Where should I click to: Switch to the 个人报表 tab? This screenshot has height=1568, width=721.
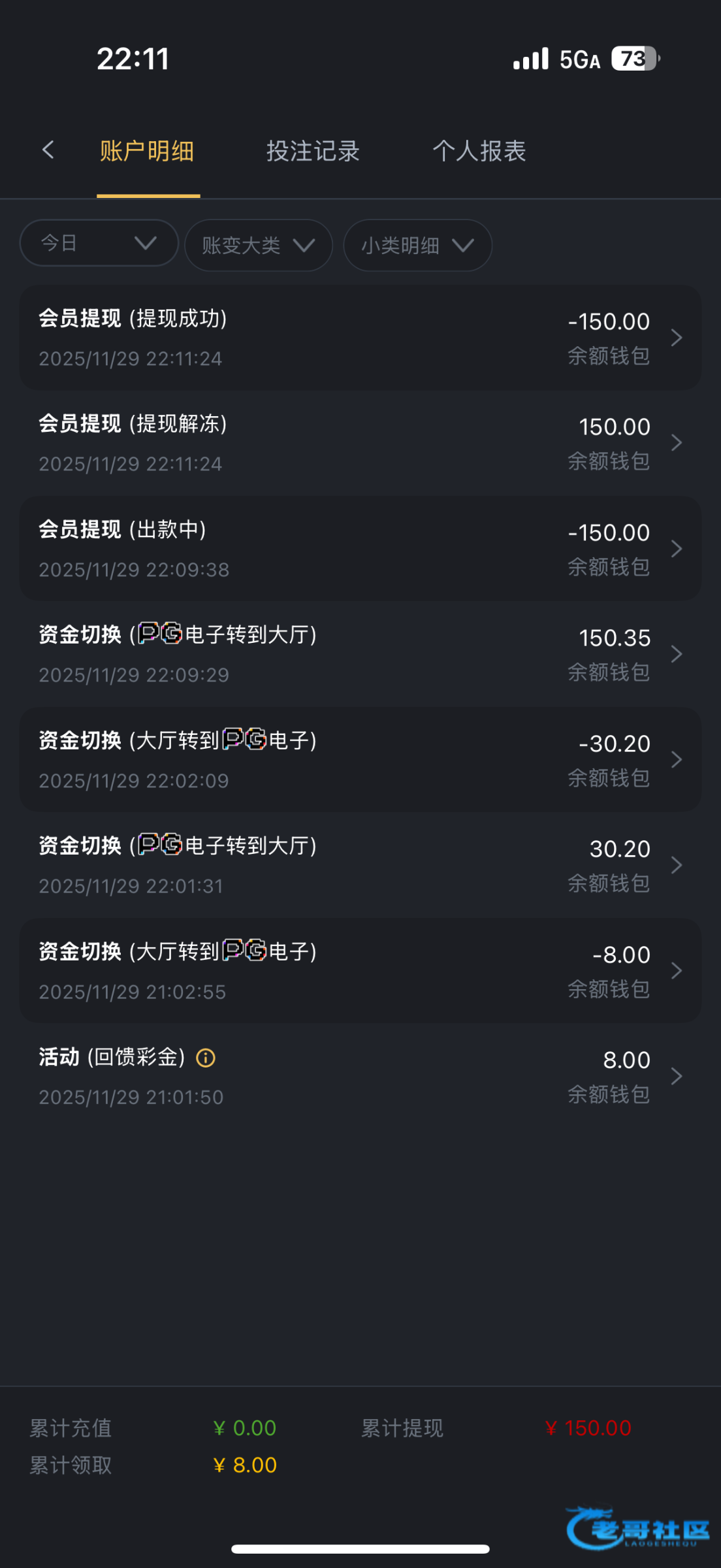[479, 151]
